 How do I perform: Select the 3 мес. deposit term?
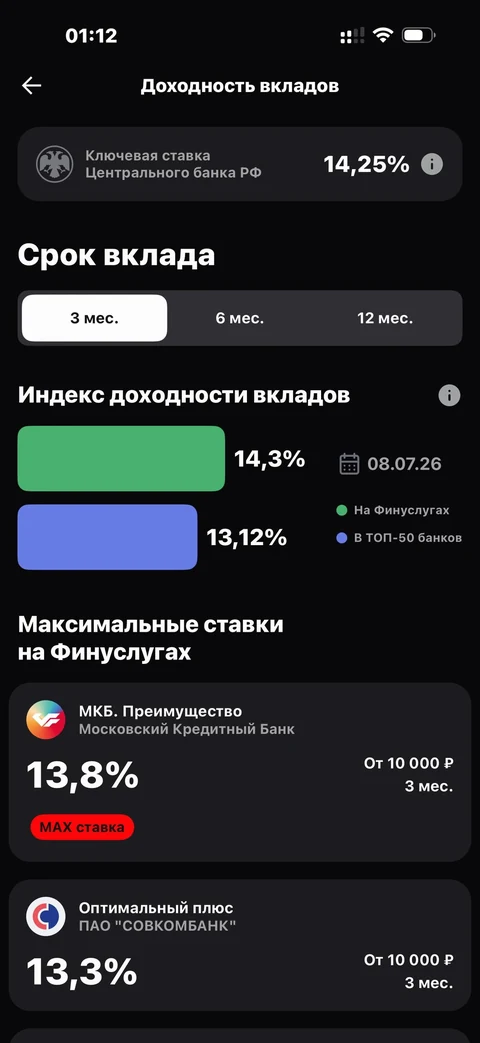94,318
